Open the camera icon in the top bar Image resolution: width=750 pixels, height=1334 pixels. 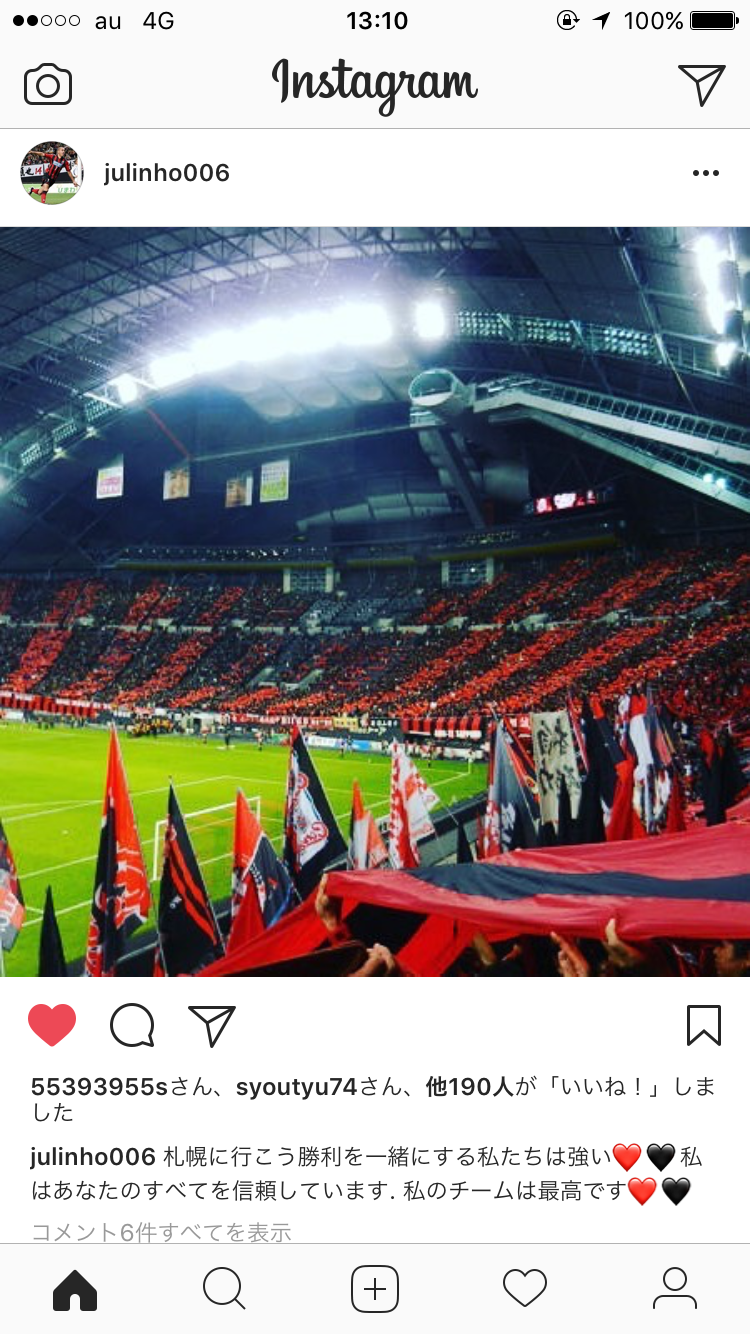pos(48,84)
